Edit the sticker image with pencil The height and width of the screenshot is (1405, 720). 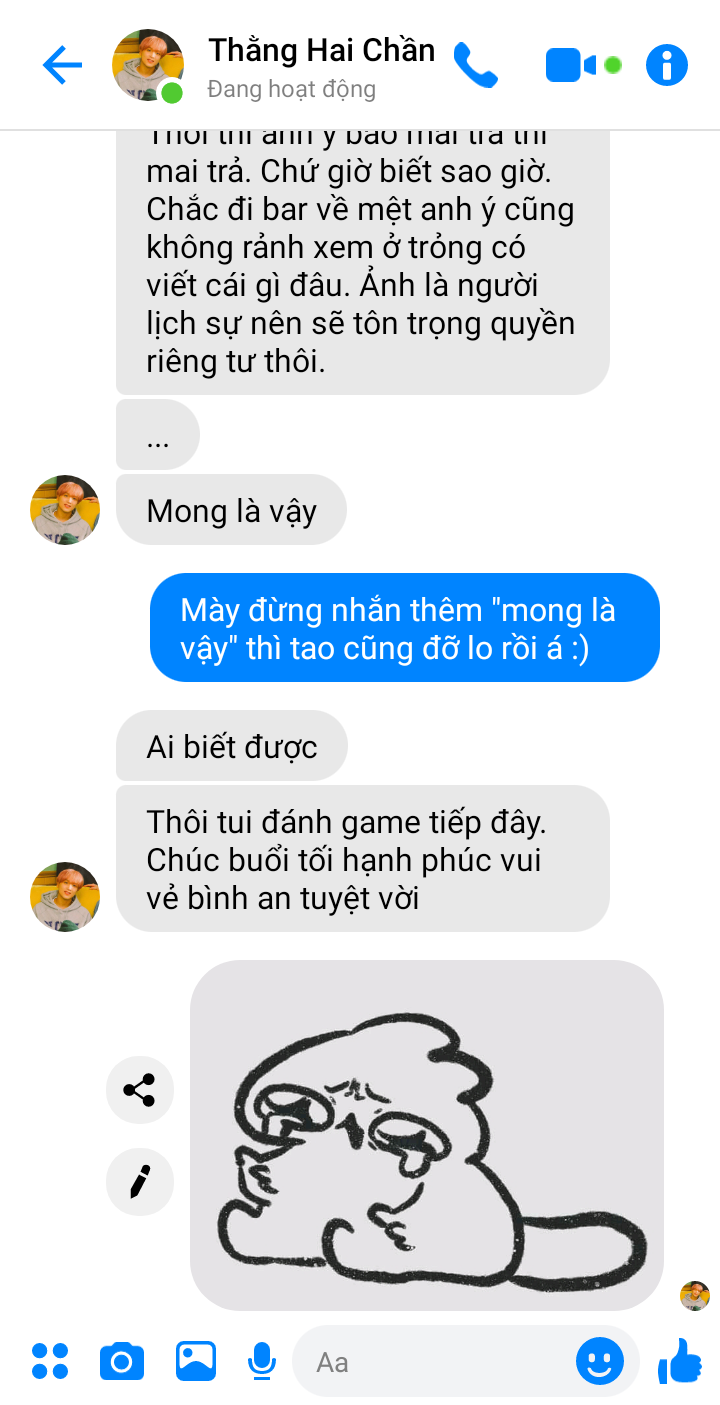(x=140, y=1182)
